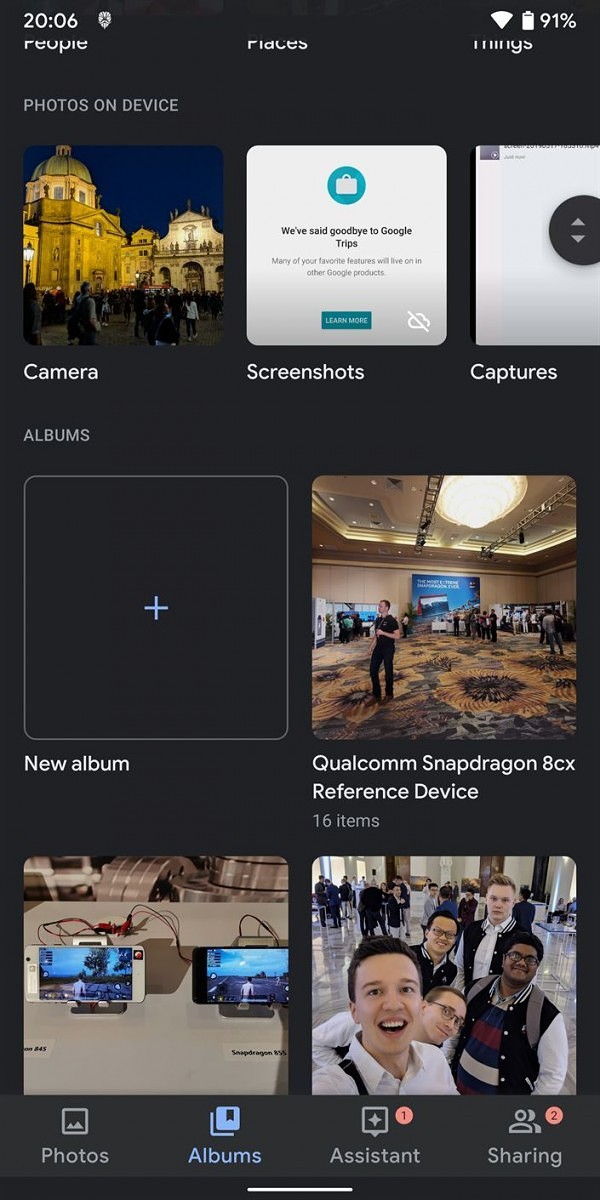Open the Camera device folder

point(123,245)
